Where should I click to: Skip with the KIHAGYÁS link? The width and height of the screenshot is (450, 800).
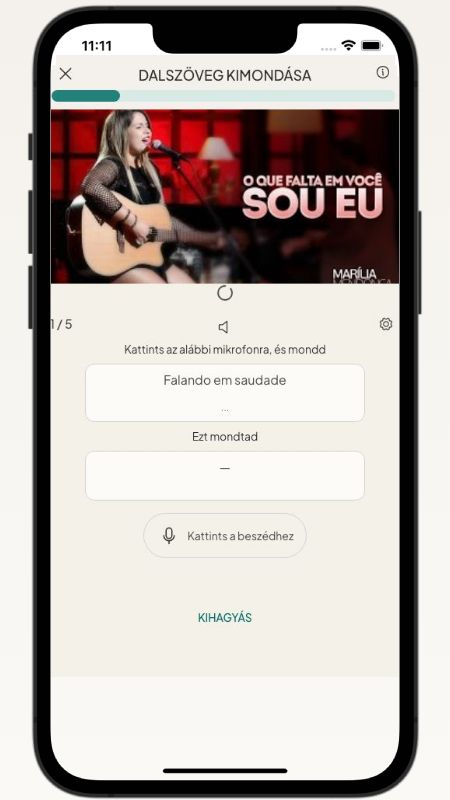pos(225,617)
